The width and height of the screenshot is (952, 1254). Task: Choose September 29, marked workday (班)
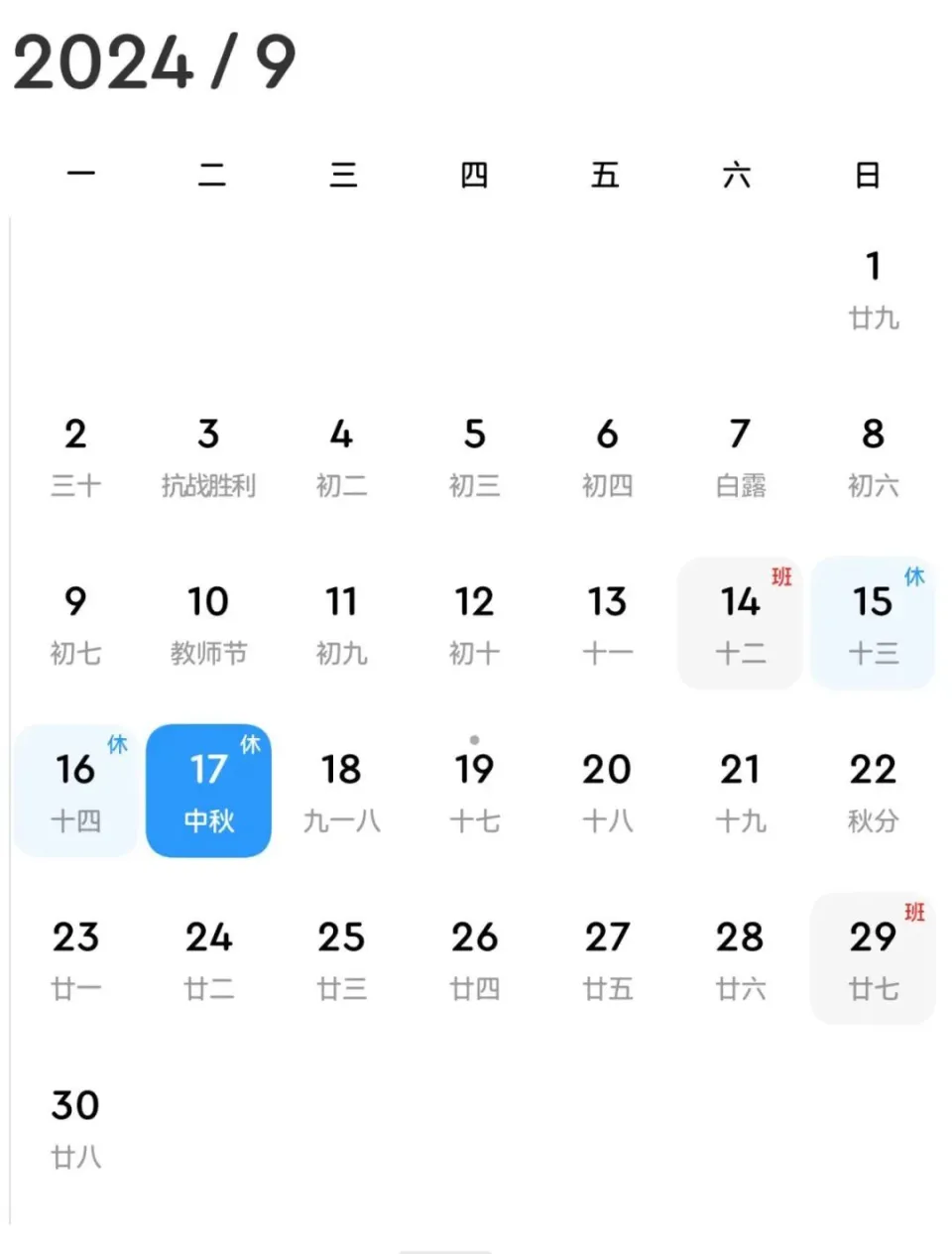tap(873, 958)
